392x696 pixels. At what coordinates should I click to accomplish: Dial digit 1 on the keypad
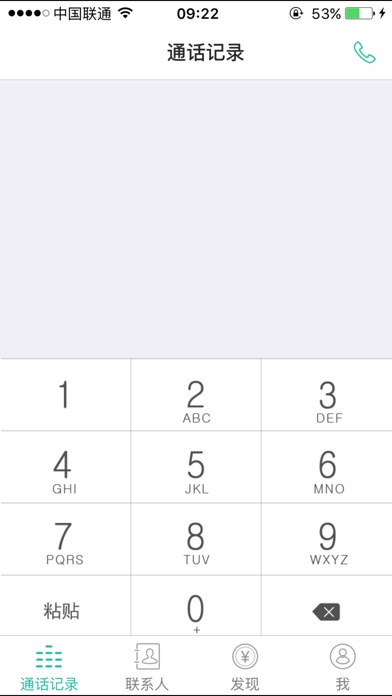65,395
